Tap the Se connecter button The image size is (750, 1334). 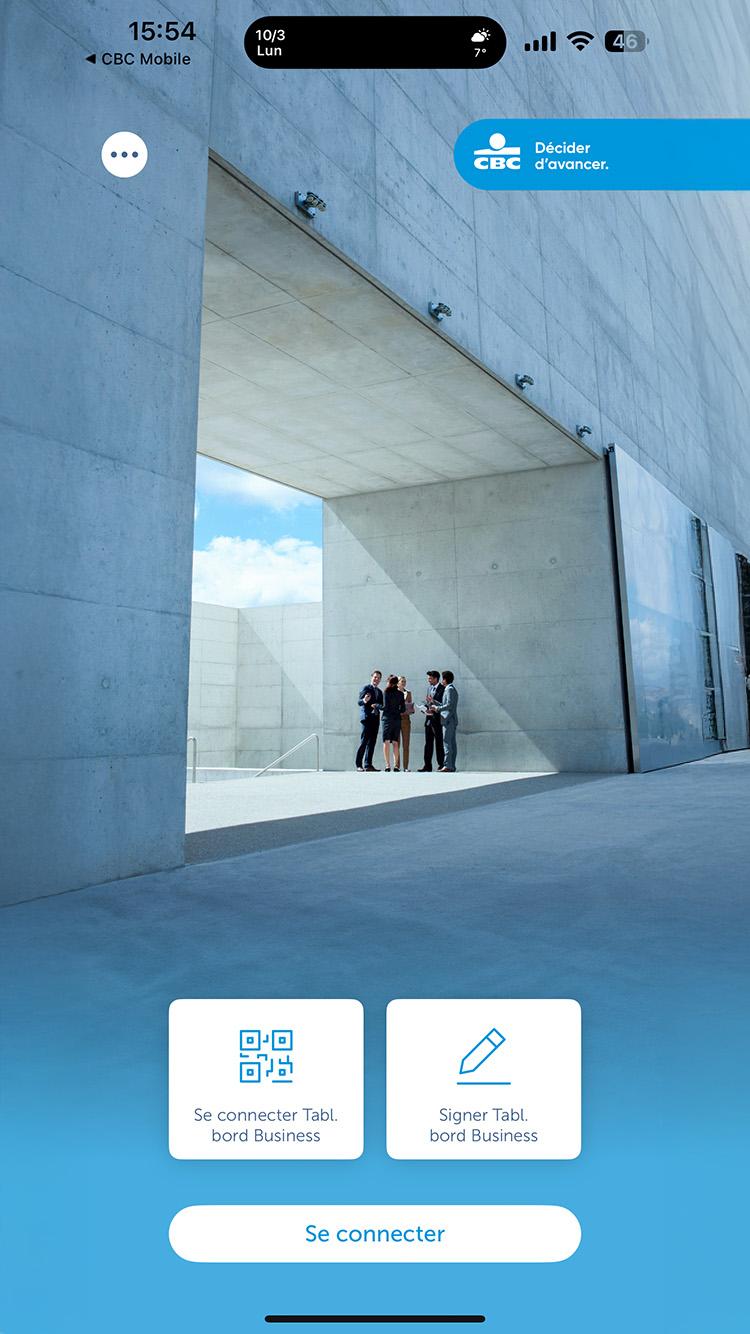click(374, 1233)
